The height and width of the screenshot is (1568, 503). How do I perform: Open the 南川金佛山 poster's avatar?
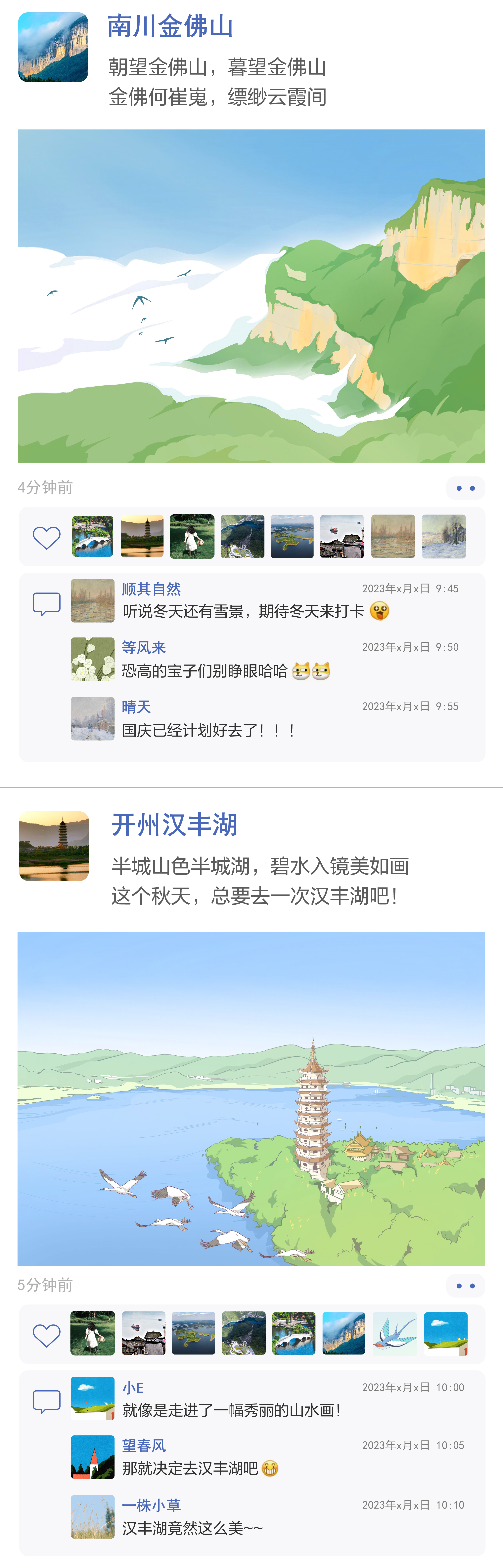tap(53, 47)
